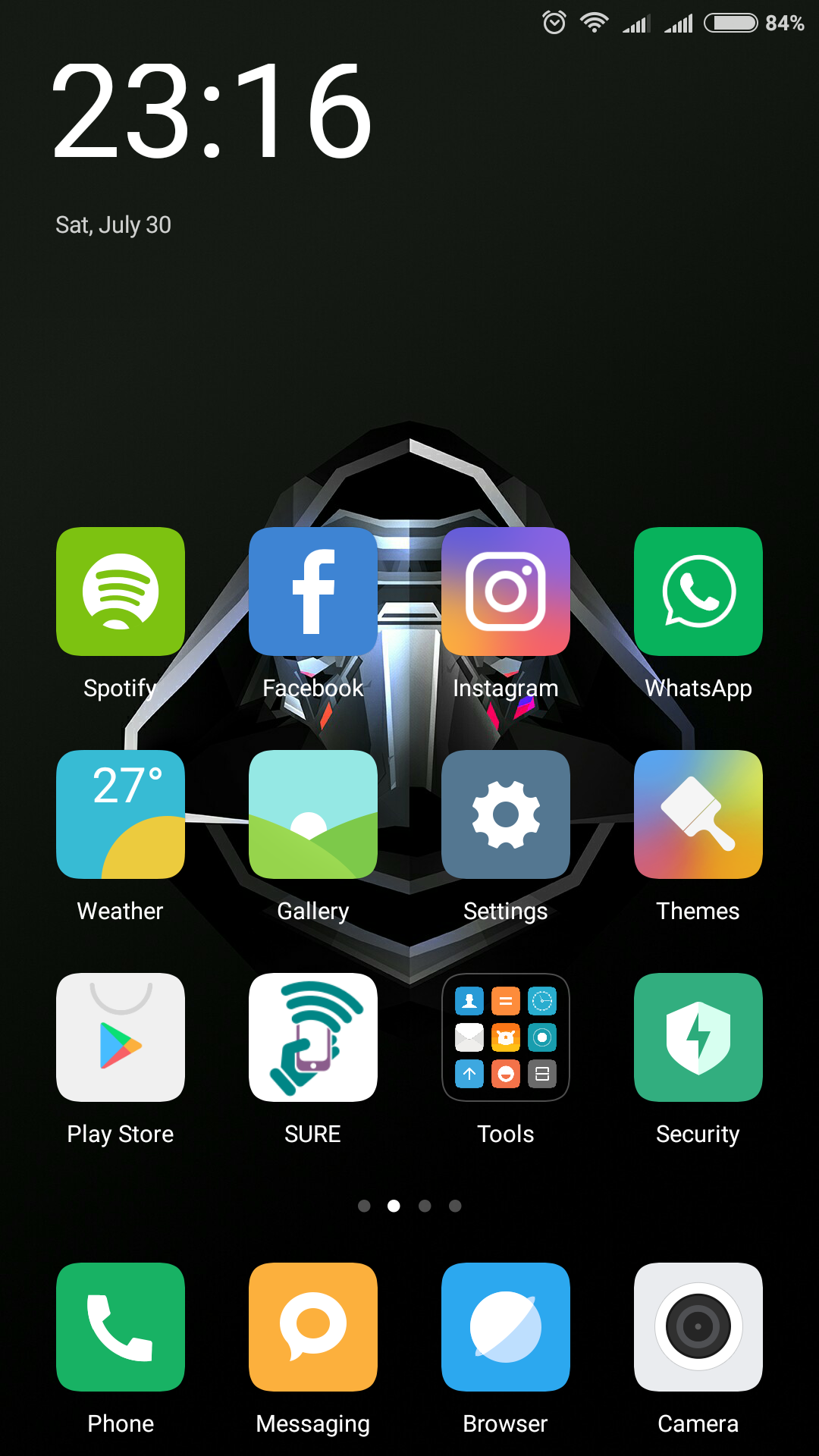This screenshot has height=1456, width=819.
Task: Expand the Tools folder
Action: pos(506,1037)
